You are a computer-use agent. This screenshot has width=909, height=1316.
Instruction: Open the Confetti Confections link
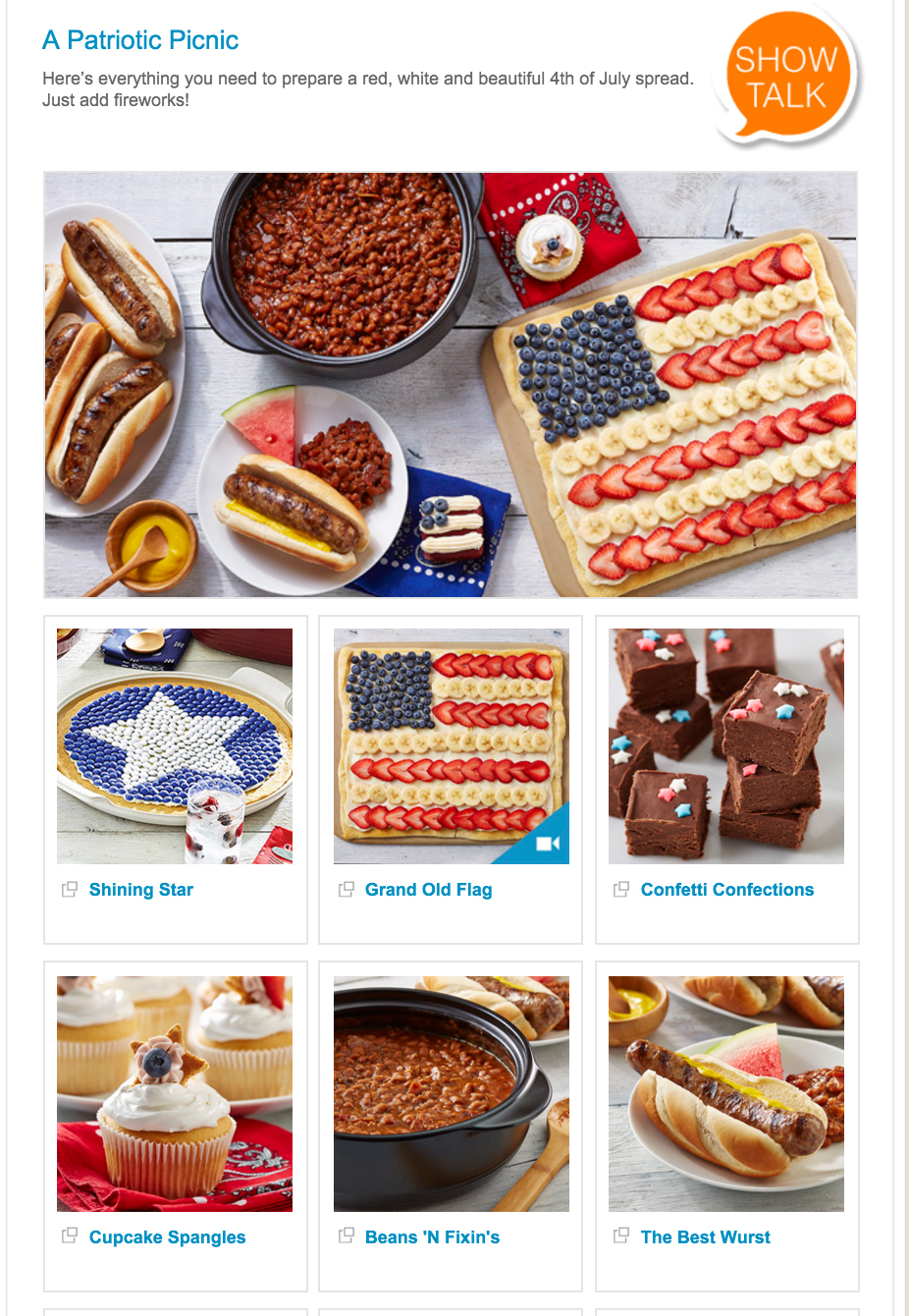726,890
